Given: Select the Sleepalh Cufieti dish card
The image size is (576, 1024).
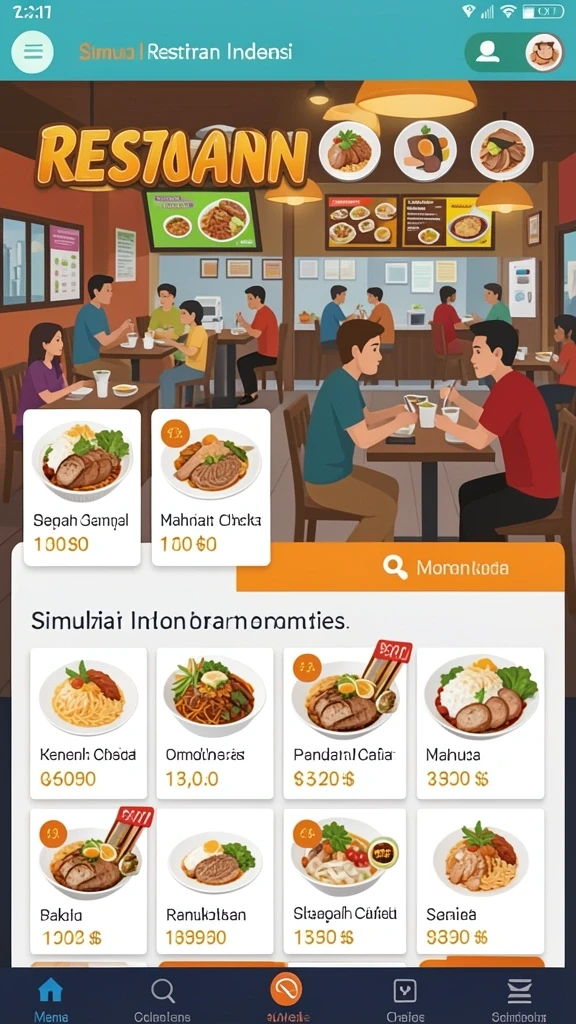Looking at the screenshot, I should coord(344,882).
